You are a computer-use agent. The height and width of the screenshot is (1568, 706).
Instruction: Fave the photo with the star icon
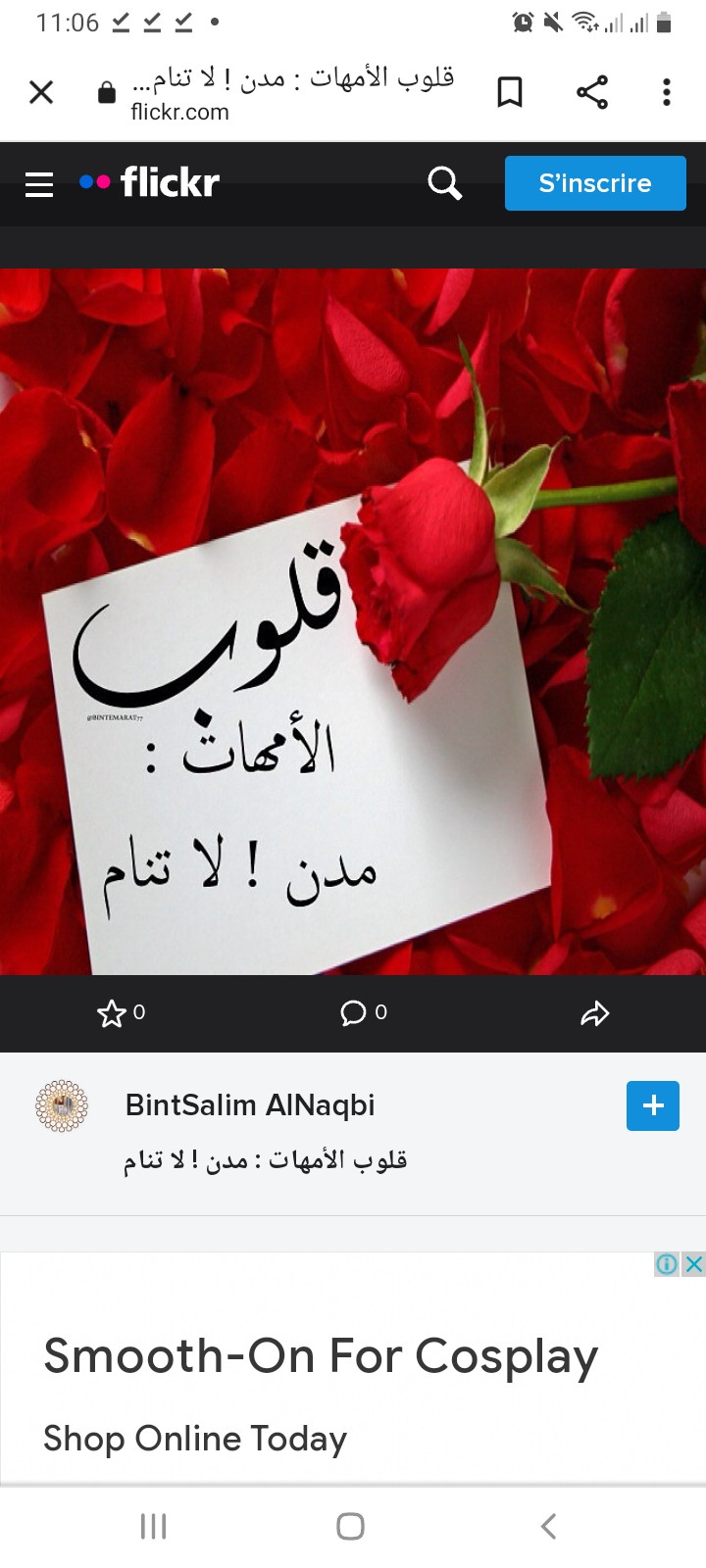(112, 1013)
